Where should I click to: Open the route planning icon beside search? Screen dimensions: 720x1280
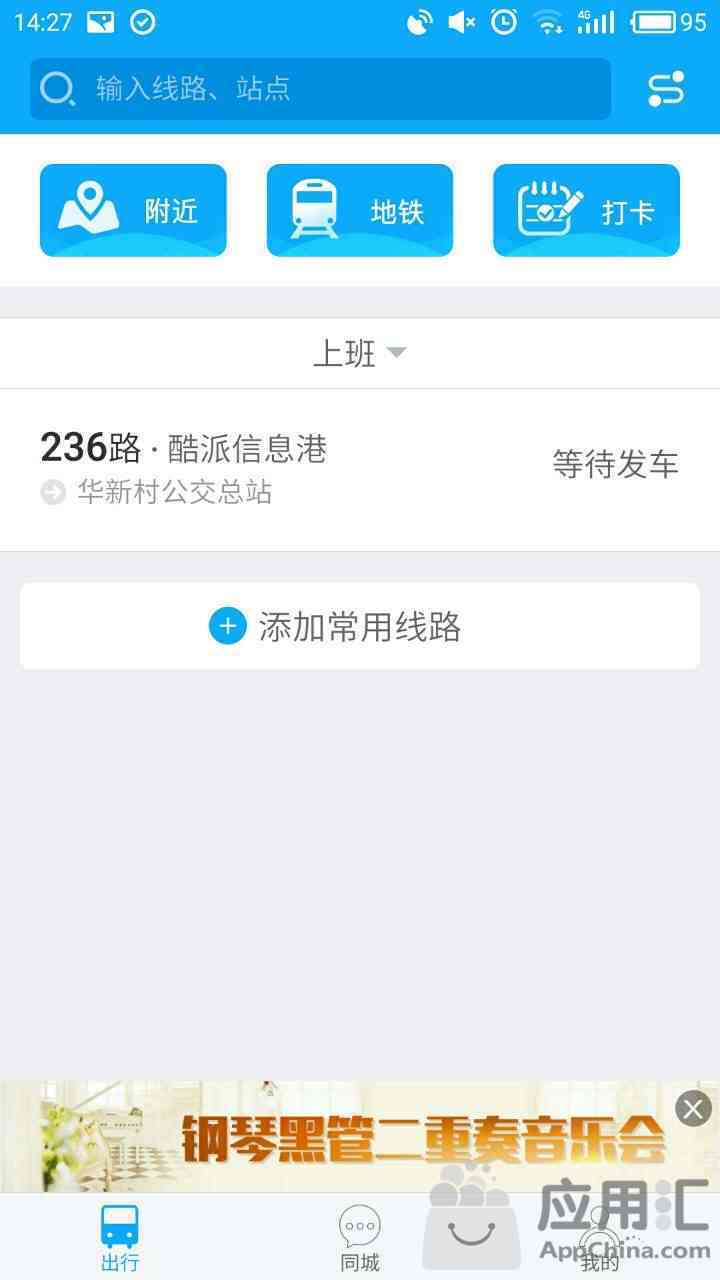click(x=666, y=89)
